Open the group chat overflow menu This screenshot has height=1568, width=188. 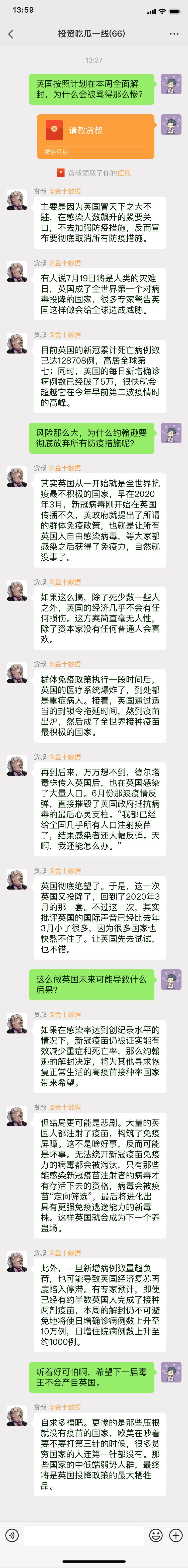coord(174,34)
